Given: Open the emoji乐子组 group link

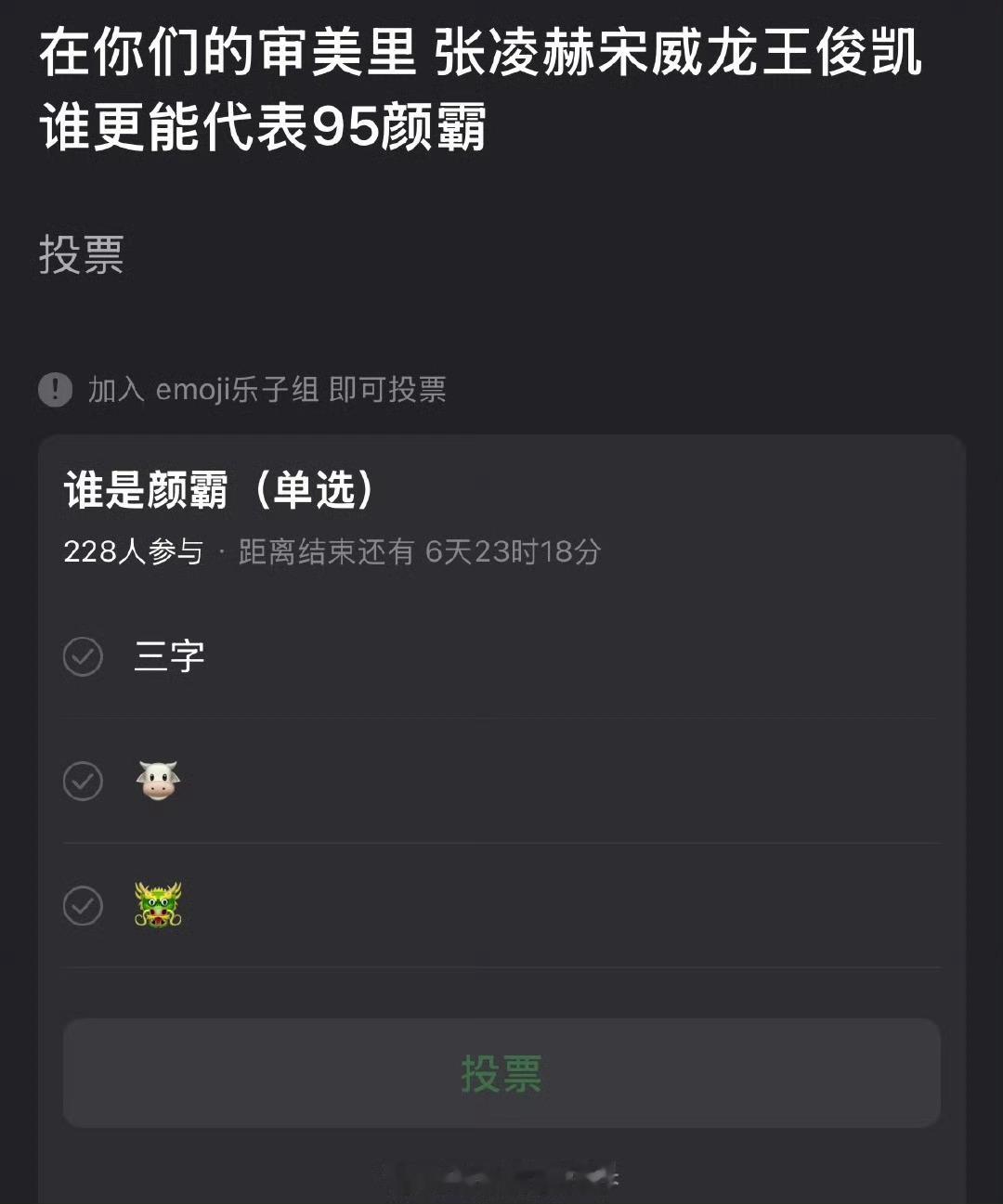Looking at the screenshot, I should pyautogui.click(x=237, y=391).
